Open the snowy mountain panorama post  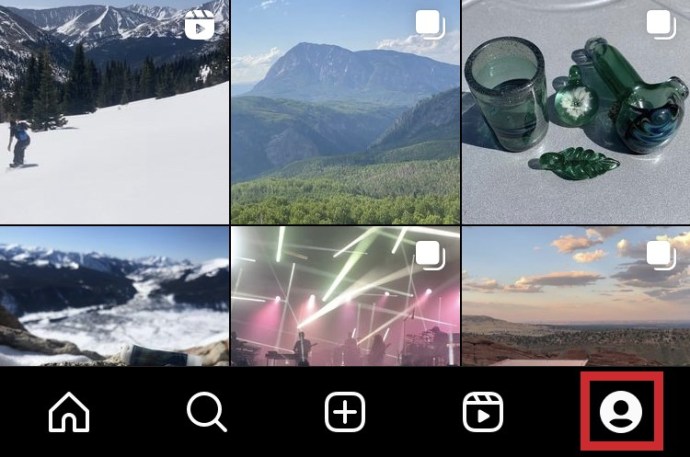point(114,296)
